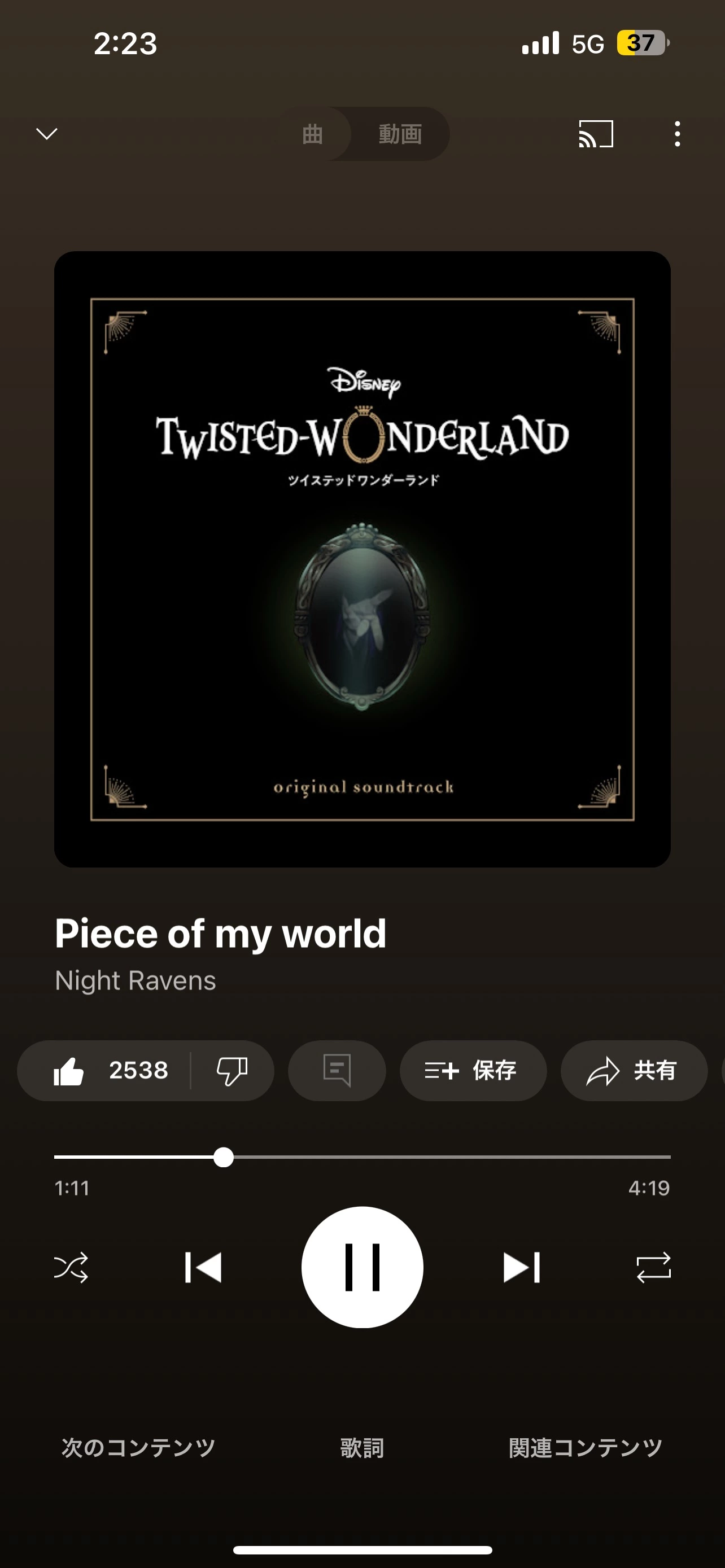
Task: Dislike this song with thumbs down
Action: click(233, 1071)
